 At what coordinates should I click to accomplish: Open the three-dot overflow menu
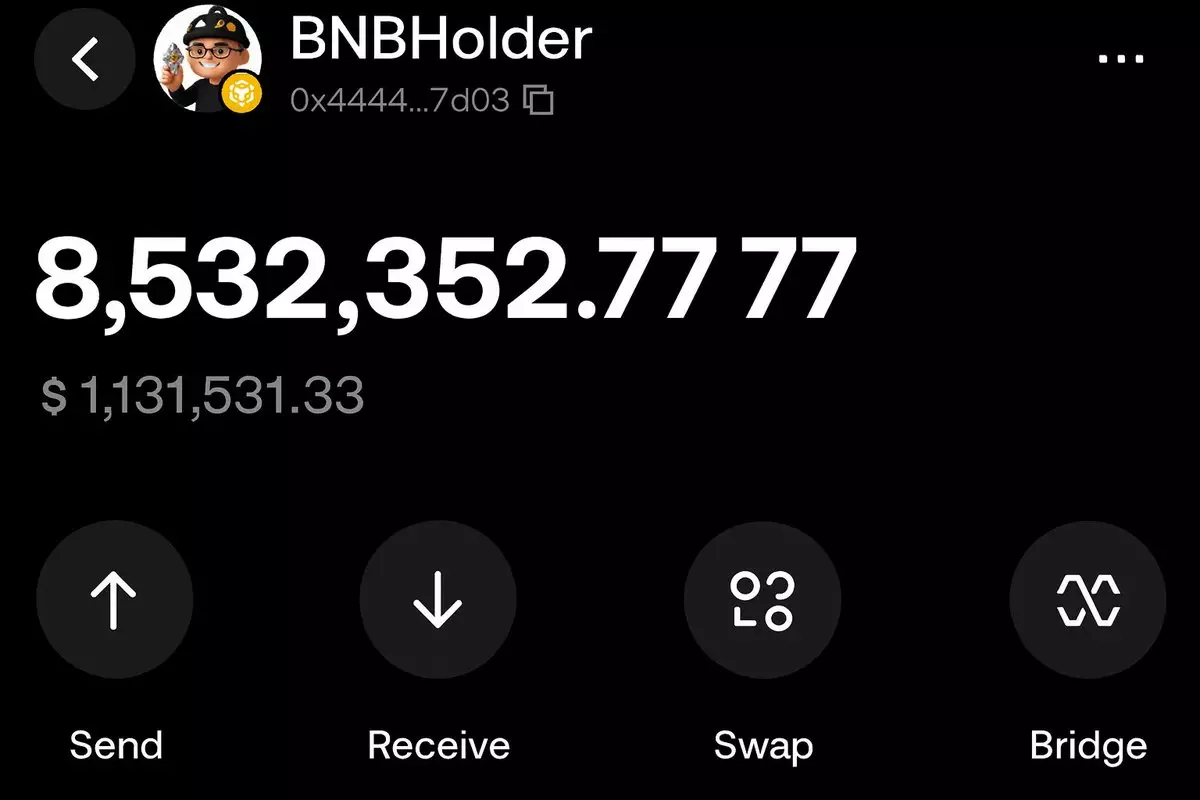pyautogui.click(x=1120, y=59)
